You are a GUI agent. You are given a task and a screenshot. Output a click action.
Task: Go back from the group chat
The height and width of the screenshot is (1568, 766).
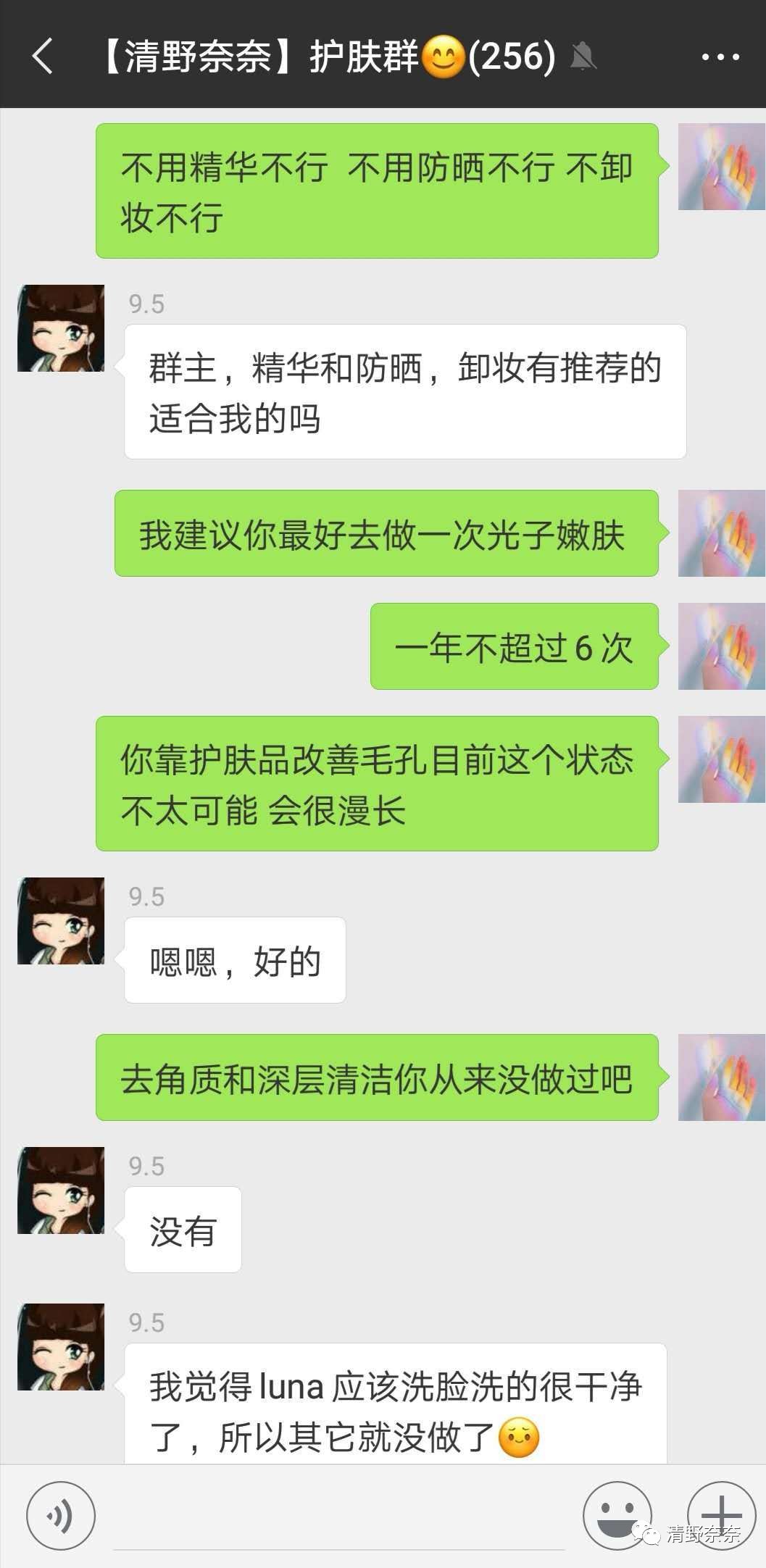tap(43, 57)
